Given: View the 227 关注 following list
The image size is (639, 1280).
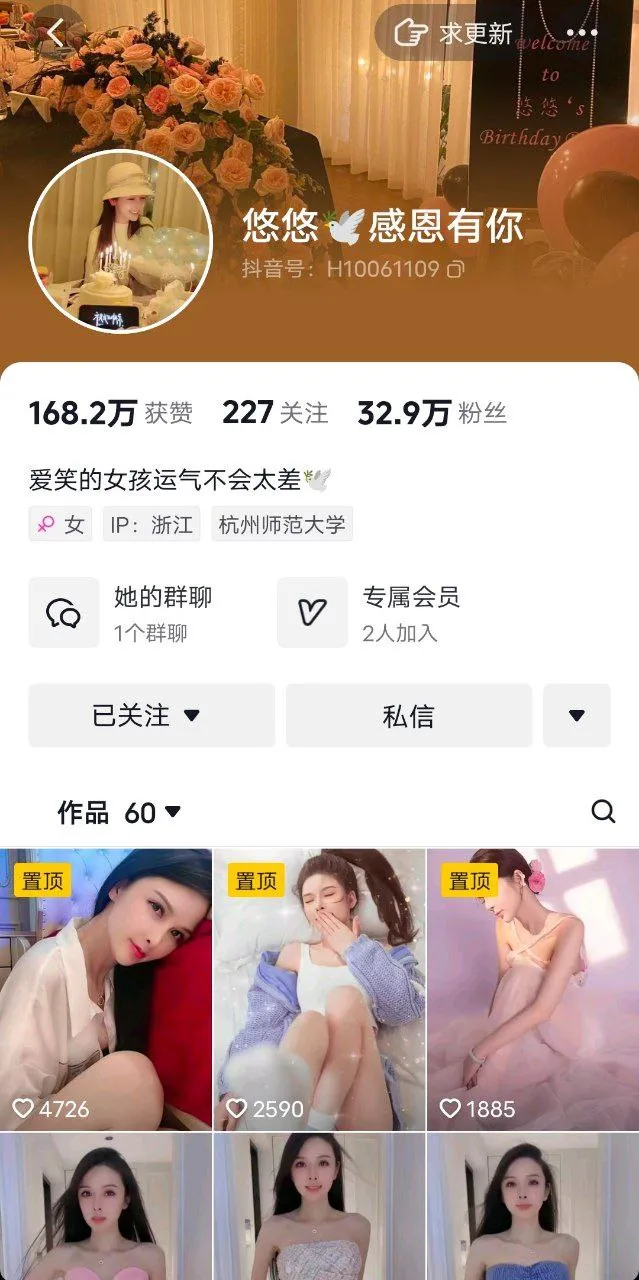Looking at the screenshot, I should (x=275, y=412).
